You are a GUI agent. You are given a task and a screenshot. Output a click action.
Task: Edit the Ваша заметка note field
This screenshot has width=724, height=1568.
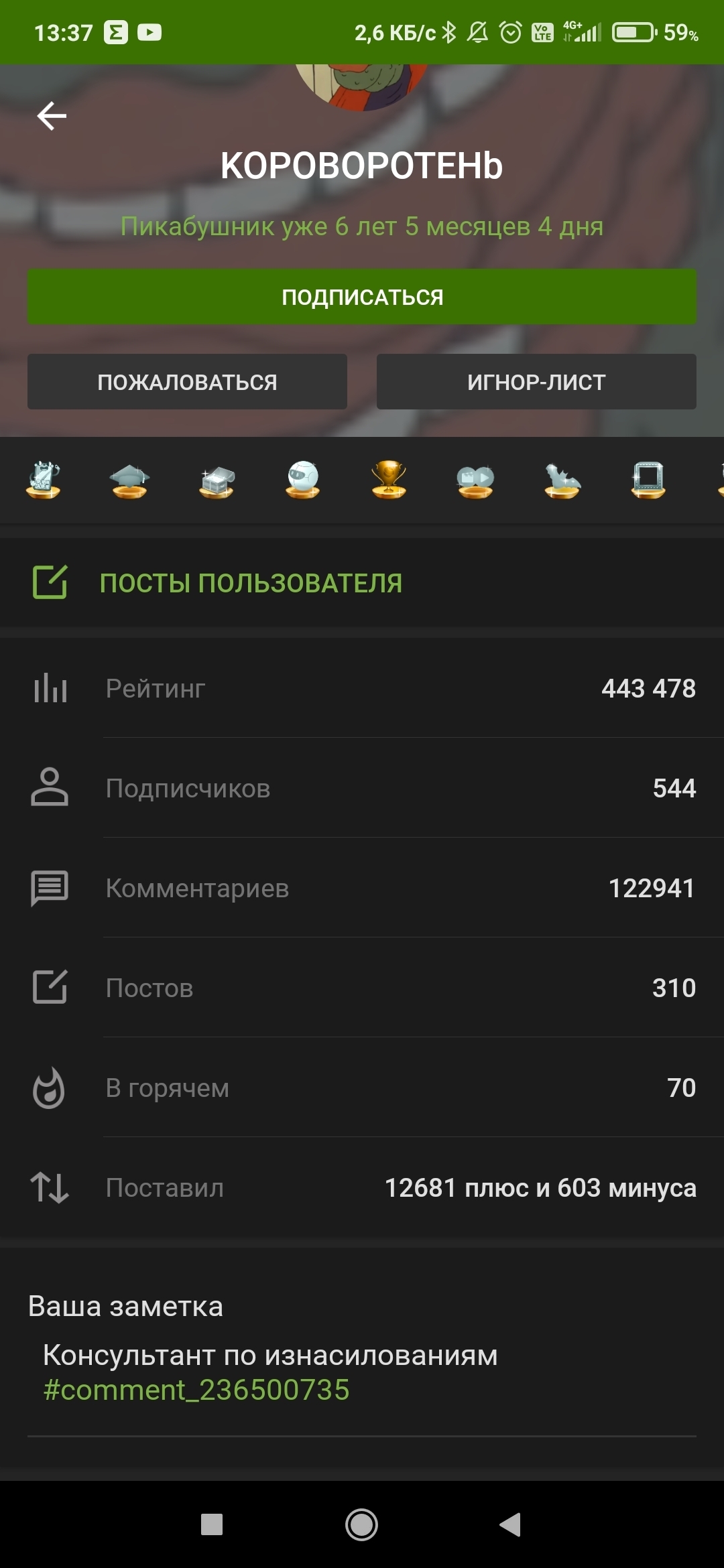pyautogui.click(x=362, y=1355)
